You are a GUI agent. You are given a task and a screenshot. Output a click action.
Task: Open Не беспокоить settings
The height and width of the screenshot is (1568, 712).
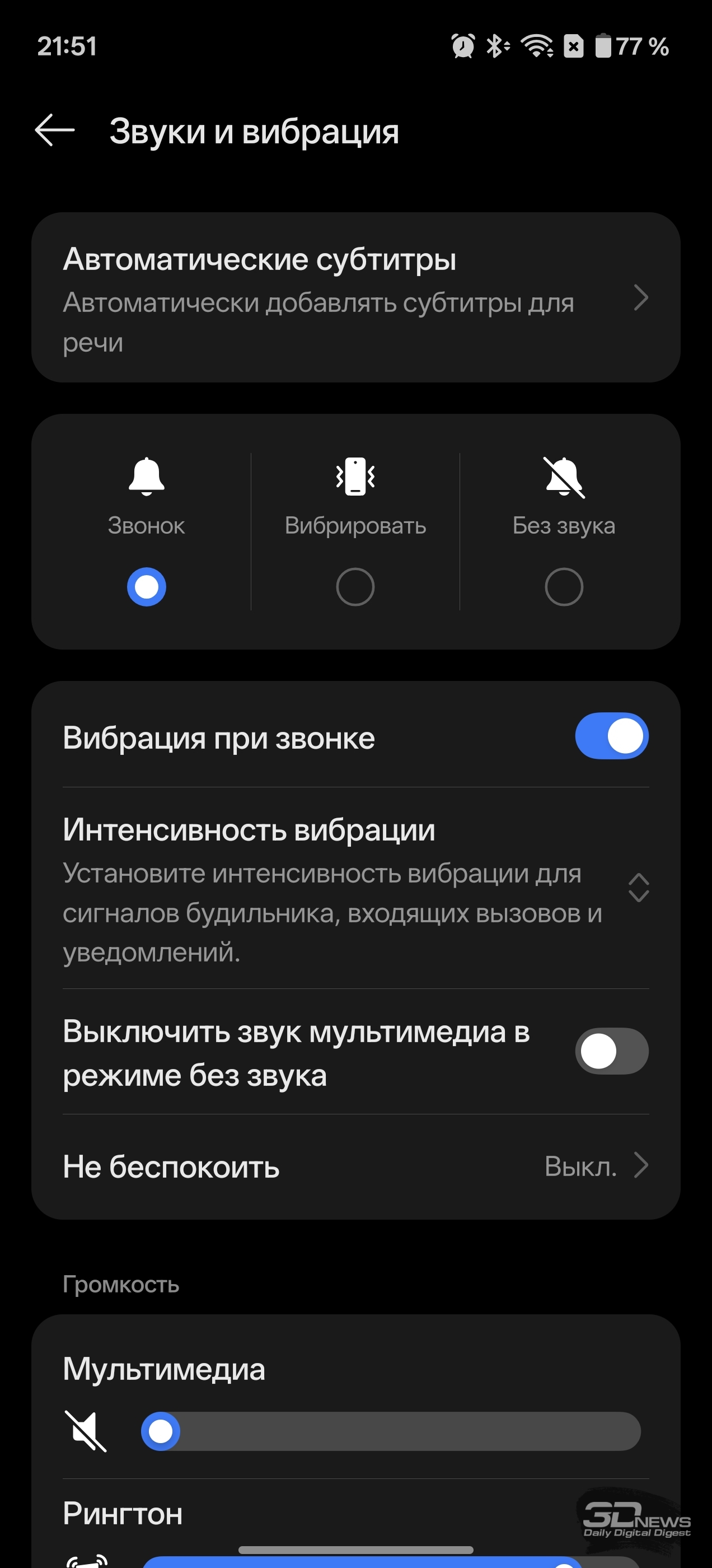355,1166
